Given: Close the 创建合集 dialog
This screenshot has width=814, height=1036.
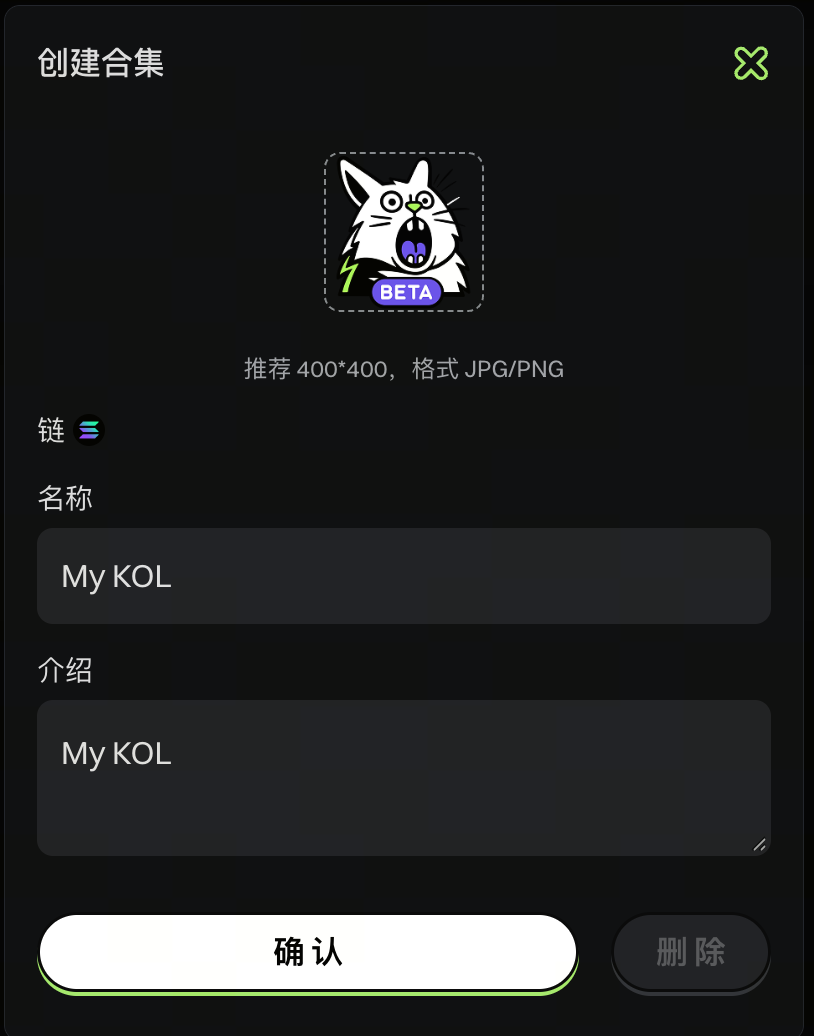Looking at the screenshot, I should (751, 64).
